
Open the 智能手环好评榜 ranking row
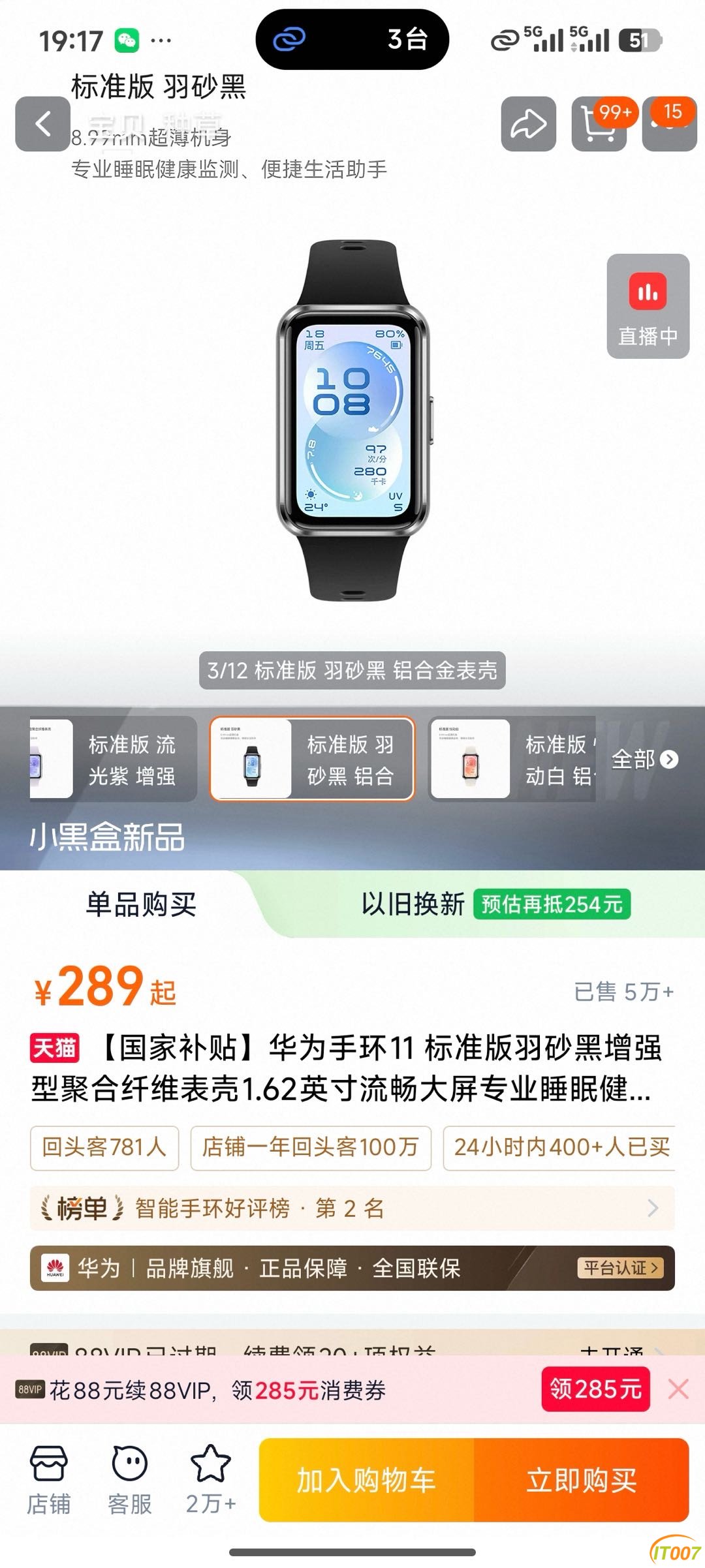352,1208
